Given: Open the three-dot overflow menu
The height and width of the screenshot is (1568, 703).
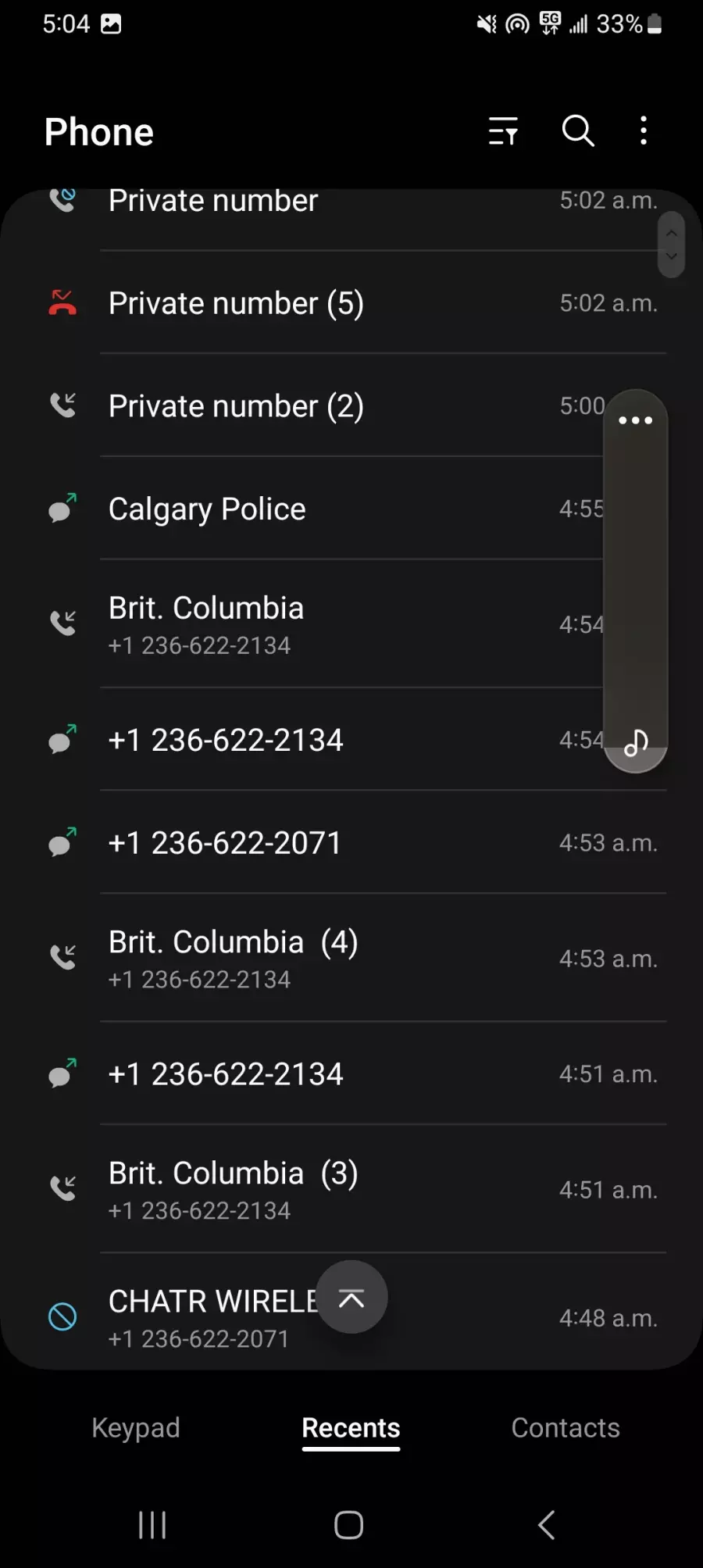Looking at the screenshot, I should tap(644, 130).
